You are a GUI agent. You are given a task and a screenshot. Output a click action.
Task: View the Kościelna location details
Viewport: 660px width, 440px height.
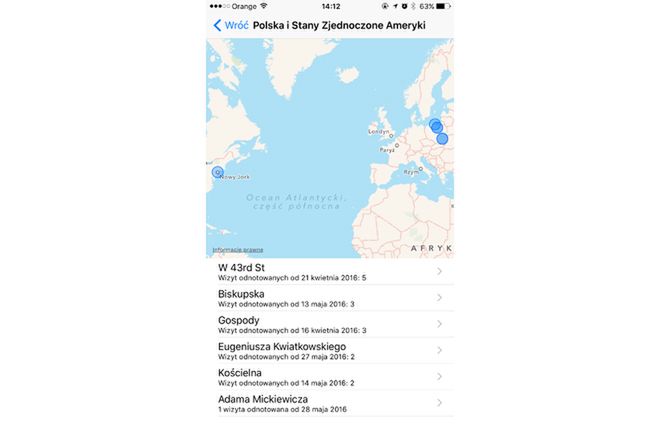click(329, 377)
